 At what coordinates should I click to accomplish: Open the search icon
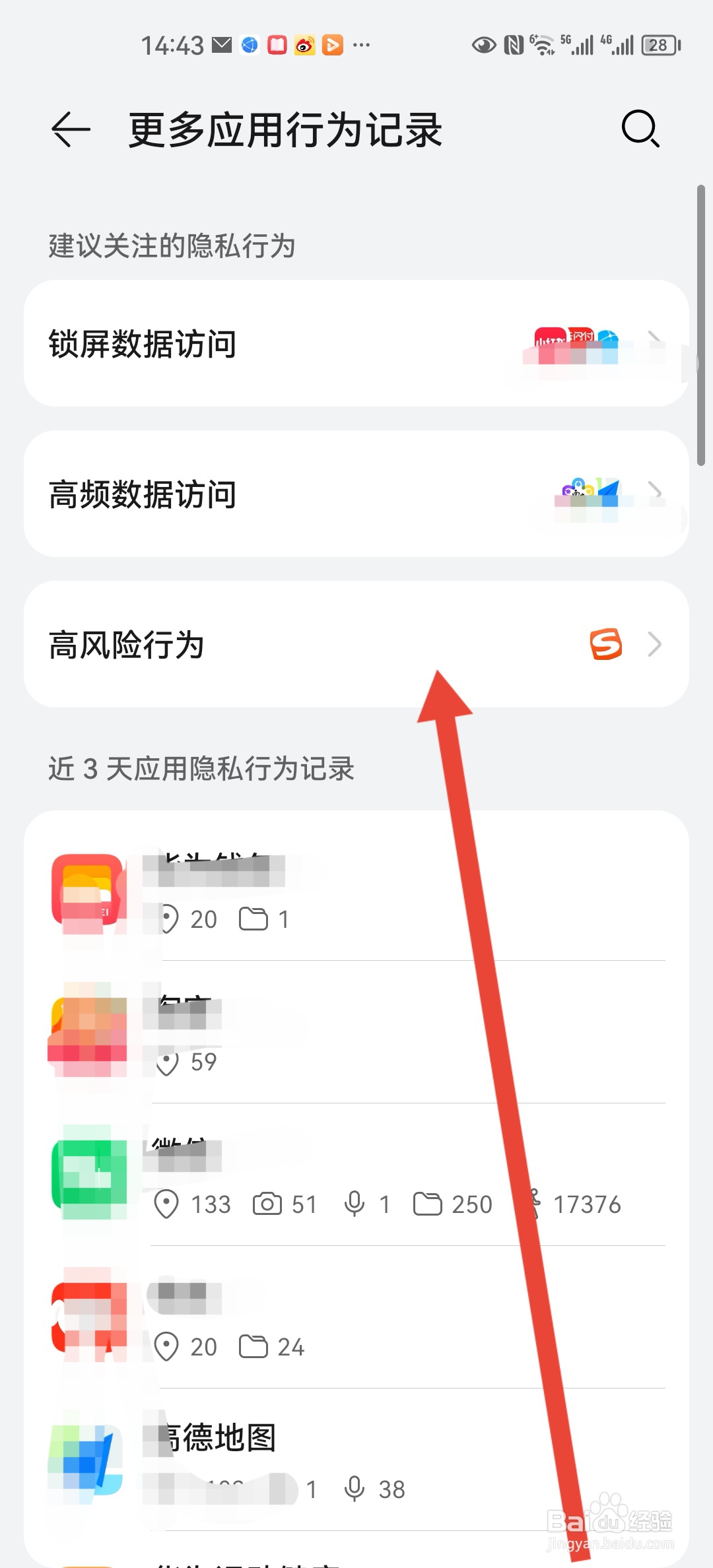click(639, 129)
